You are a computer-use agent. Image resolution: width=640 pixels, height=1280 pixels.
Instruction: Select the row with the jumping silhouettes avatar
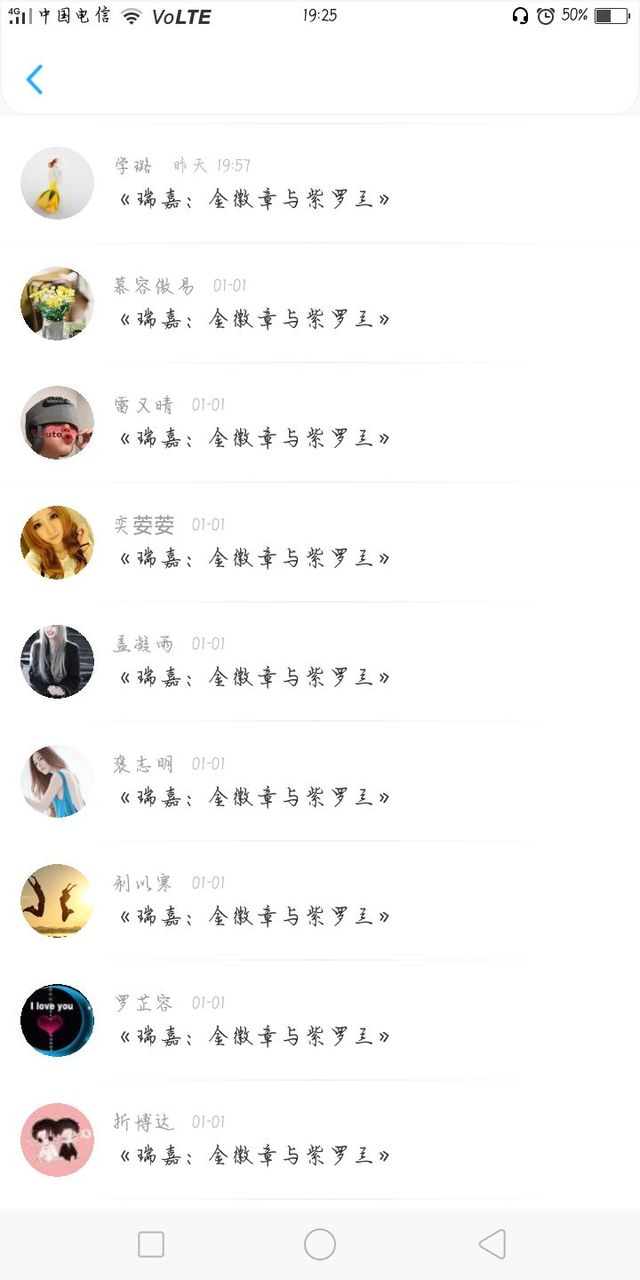(x=320, y=901)
